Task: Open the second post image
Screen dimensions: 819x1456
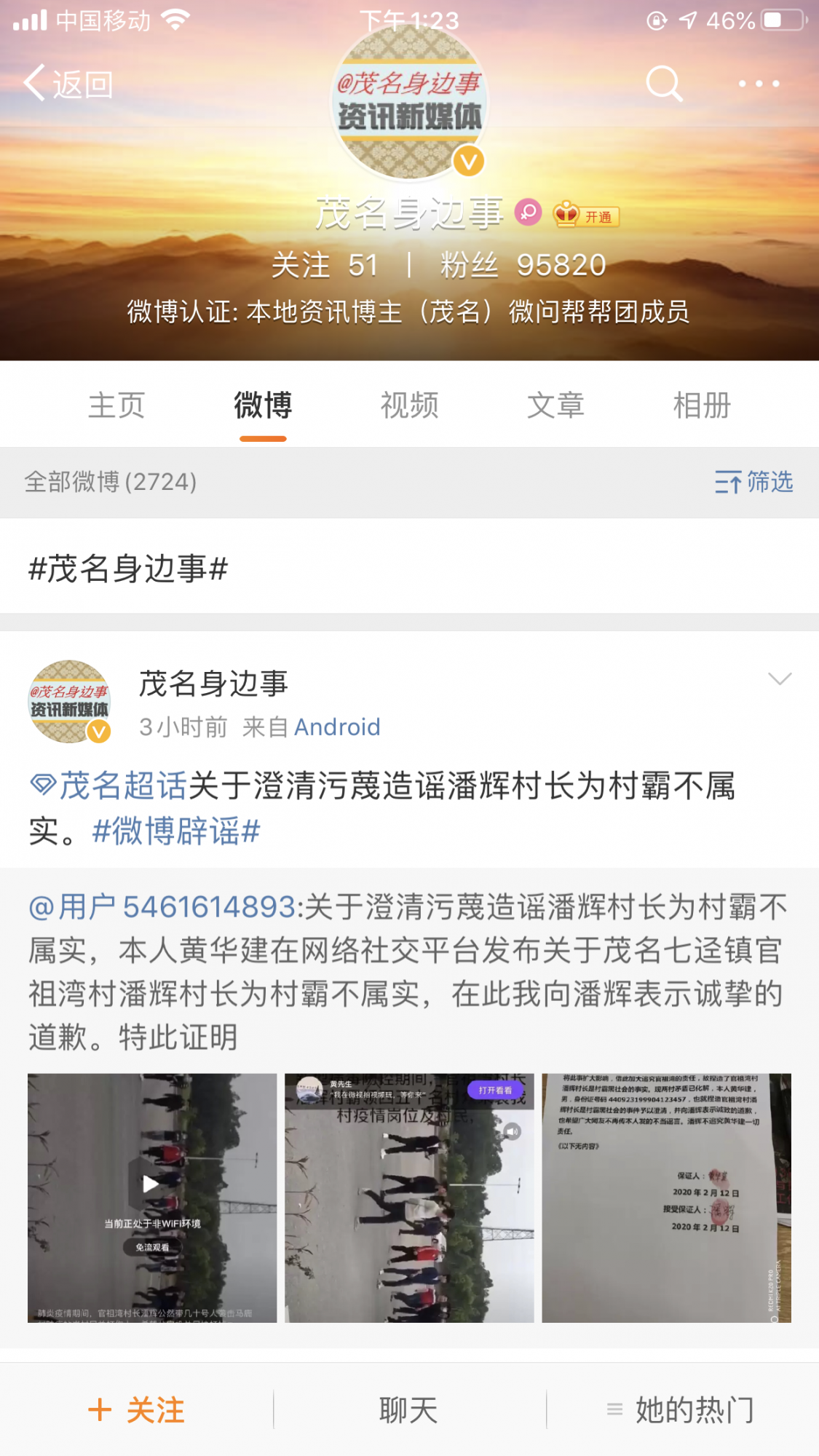Action: tap(409, 1198)
